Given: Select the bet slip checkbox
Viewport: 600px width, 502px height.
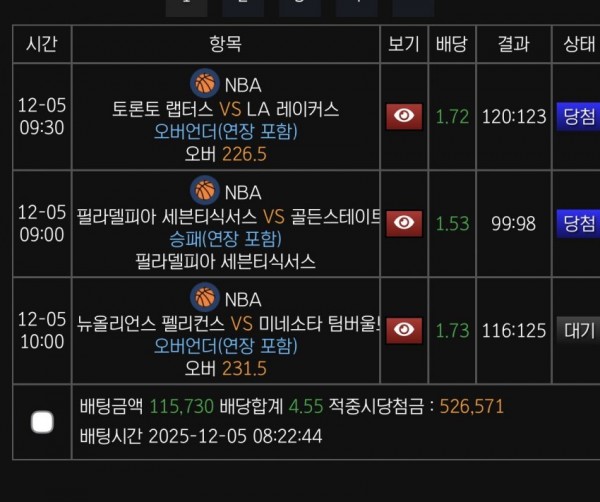Looking at the screenshot, I should [42, 422].
